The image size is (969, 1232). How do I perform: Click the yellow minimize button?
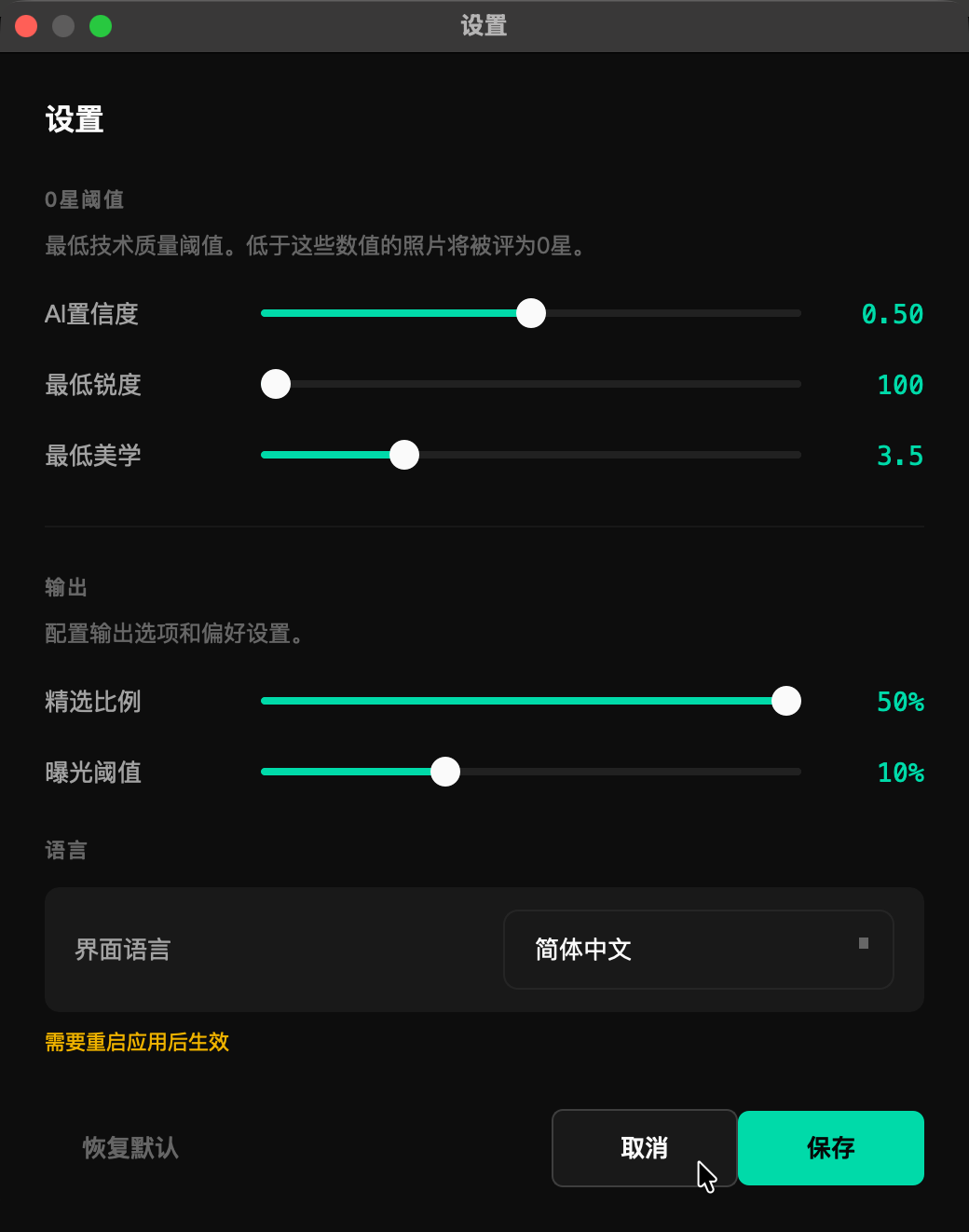click(63, 25)
